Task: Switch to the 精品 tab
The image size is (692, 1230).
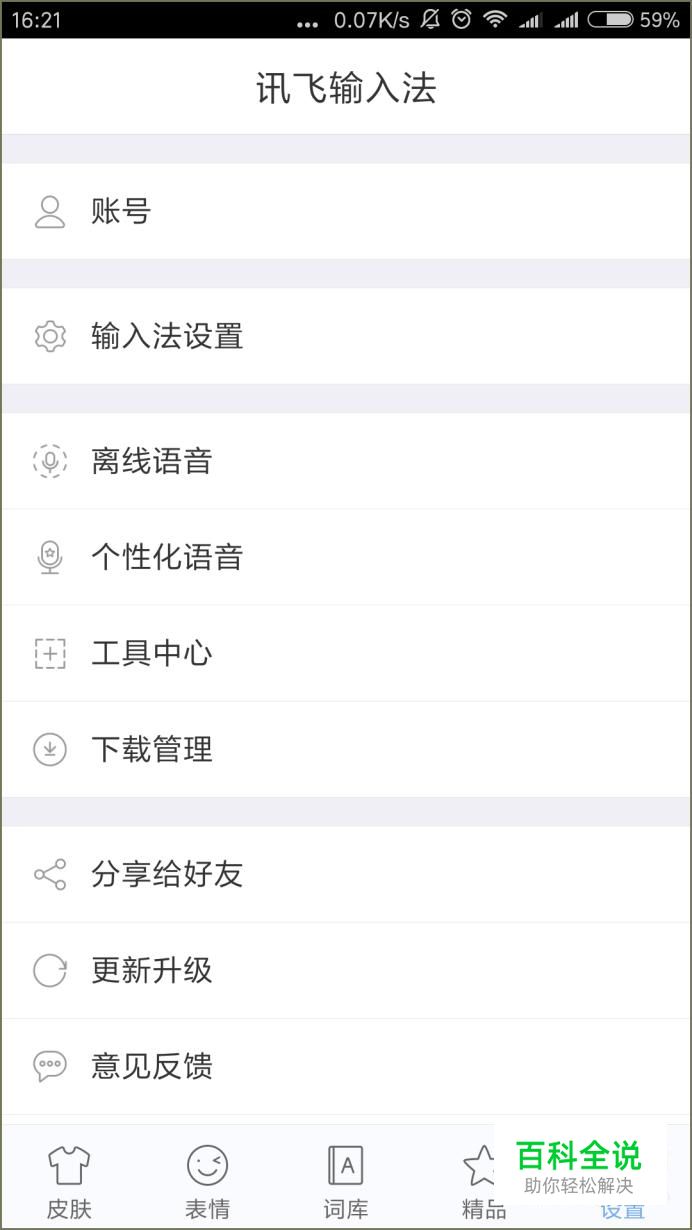Action: [x=484, y=1180]
